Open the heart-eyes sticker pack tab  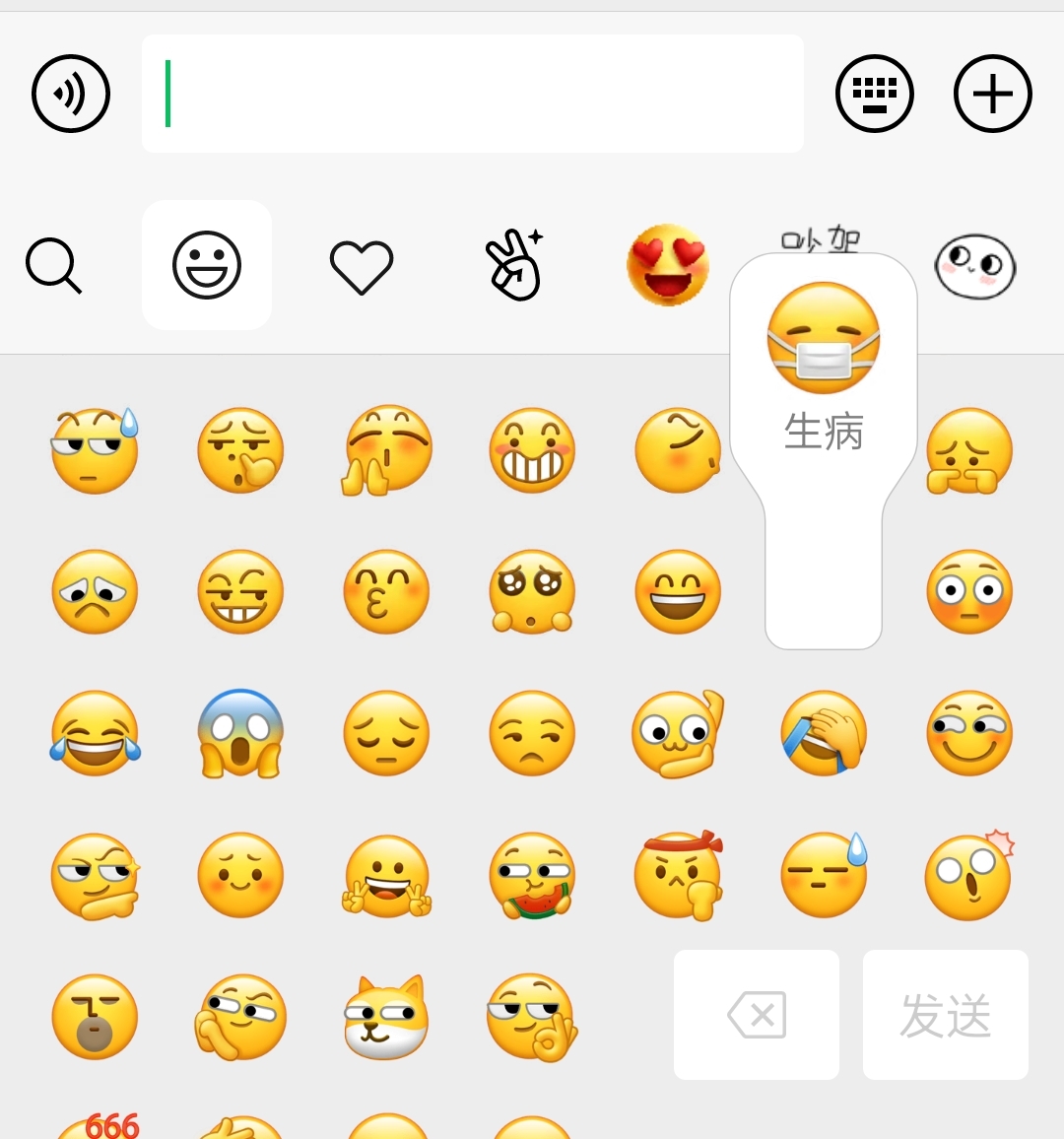[x=668, y=265]
